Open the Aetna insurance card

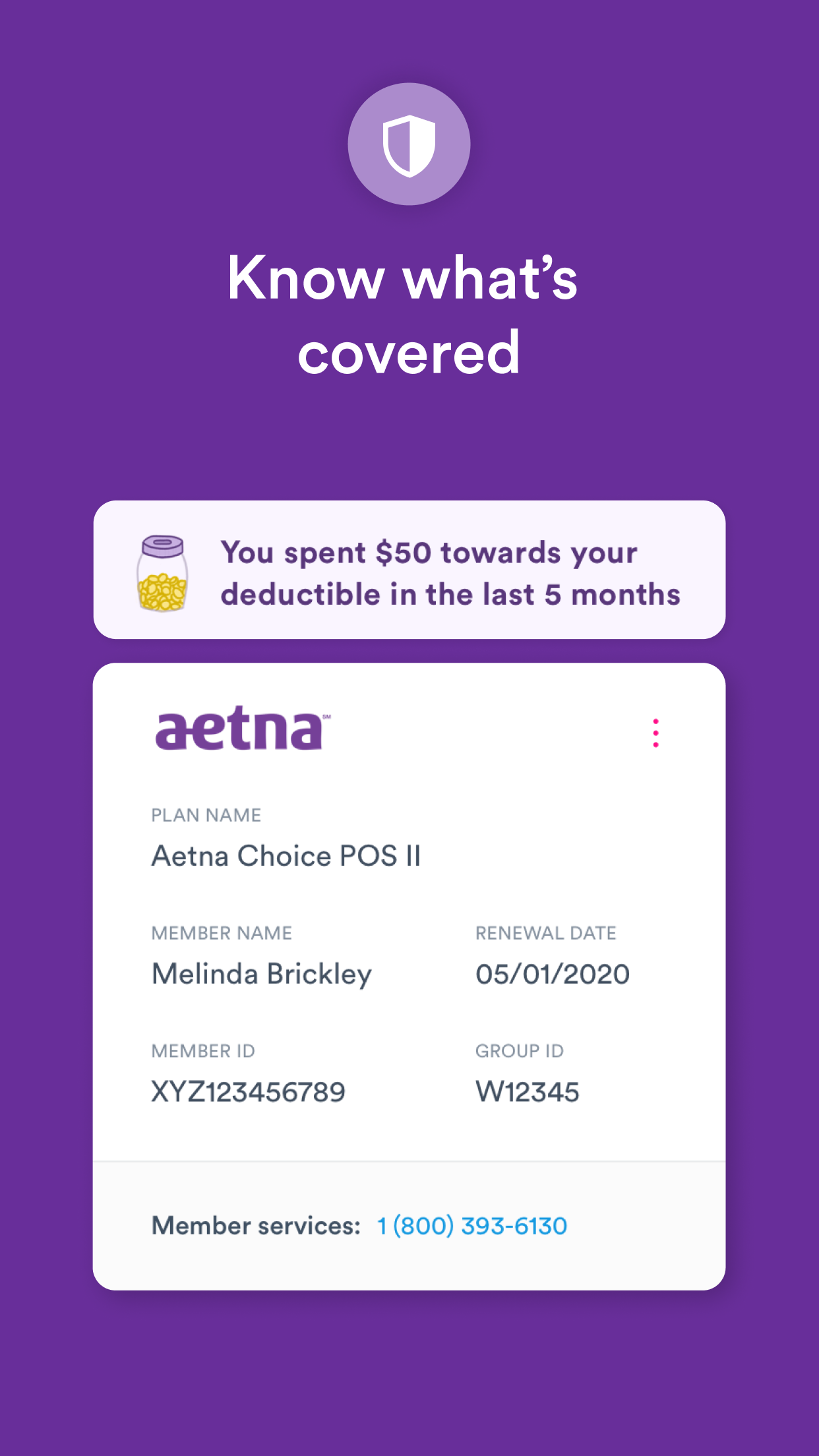(x=409, y=976)
